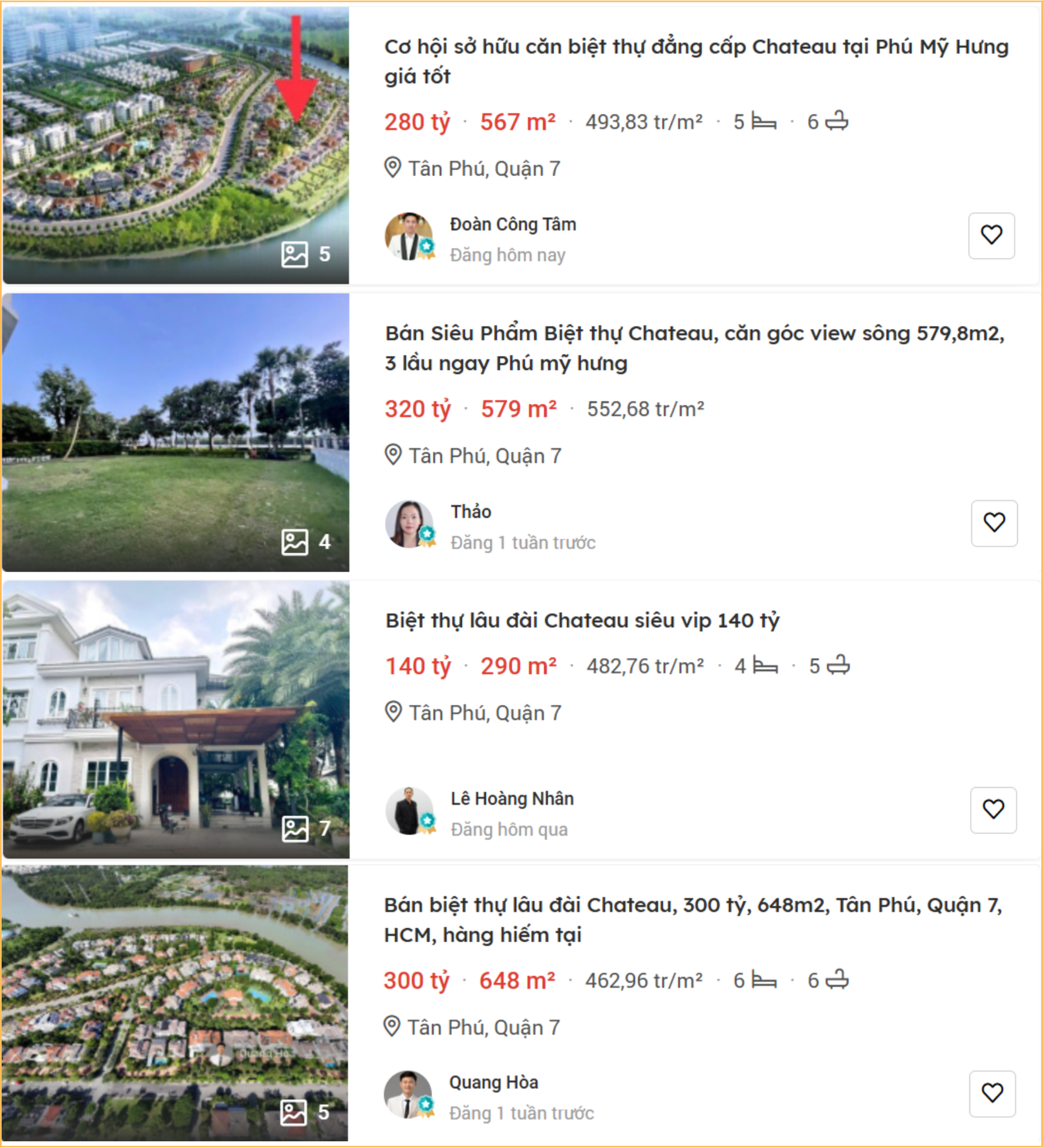
Task: Save the 280 tỷ Chateau listing to favorites
Action: (991, 236)
